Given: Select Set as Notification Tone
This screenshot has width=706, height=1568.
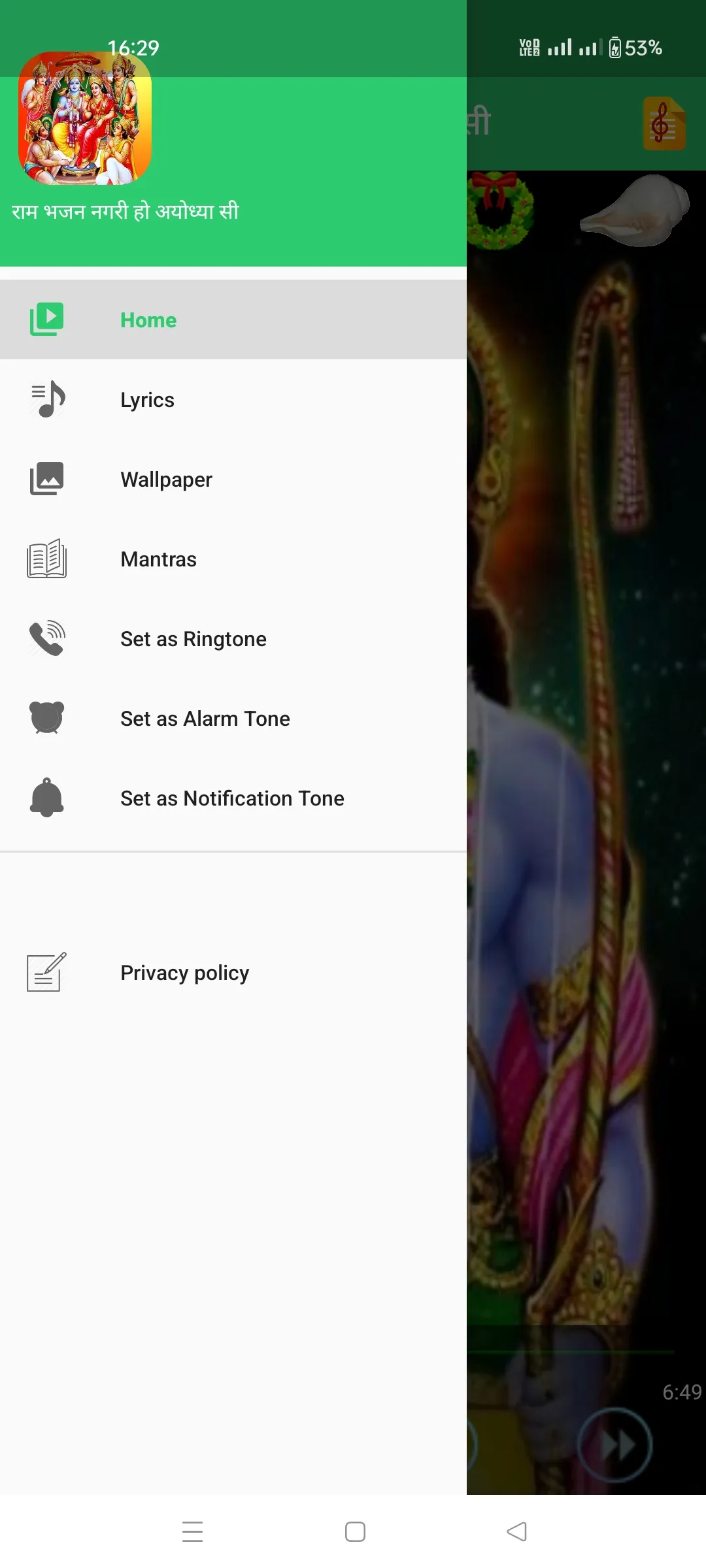Looking at the screenshot, I should point(232,798).
